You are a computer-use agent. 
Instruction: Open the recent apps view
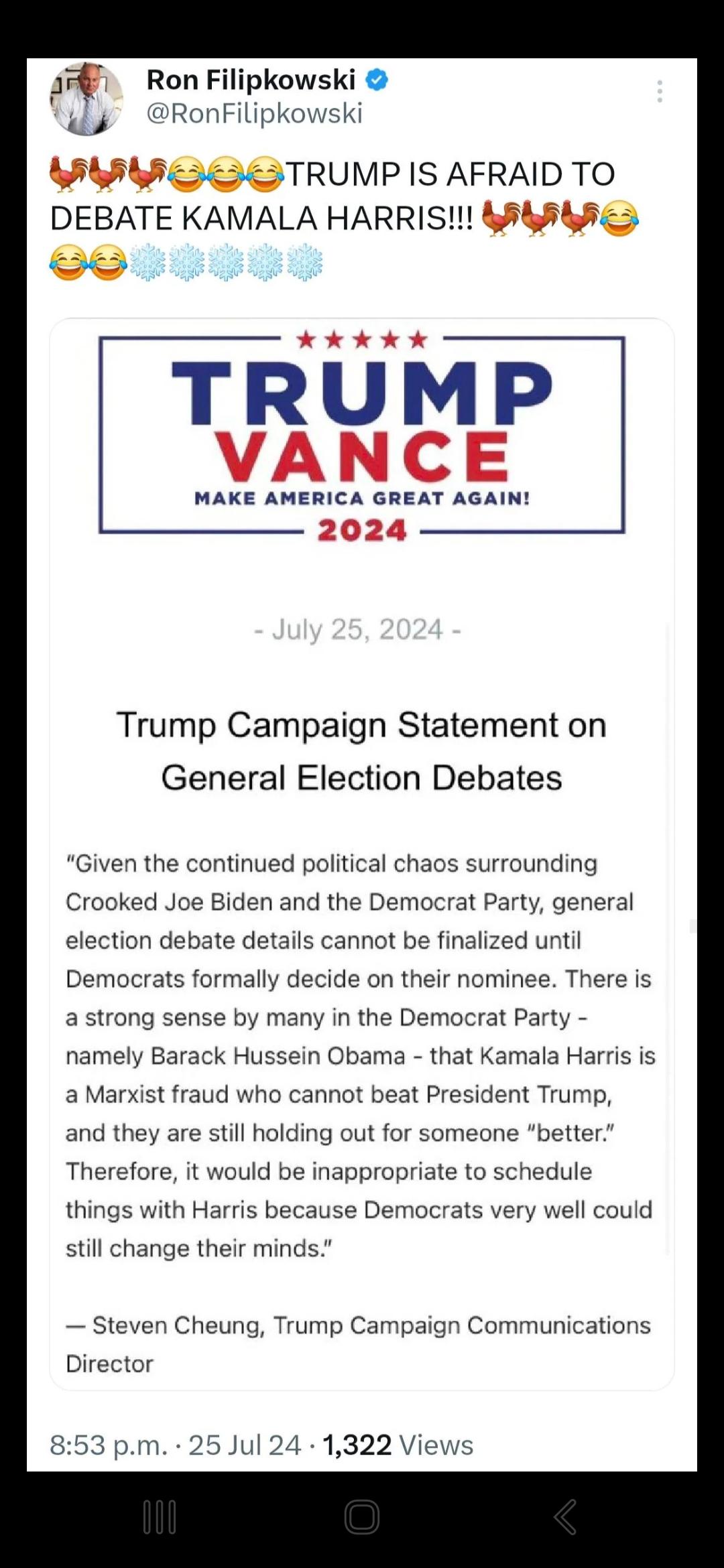tap(160, 1516)
